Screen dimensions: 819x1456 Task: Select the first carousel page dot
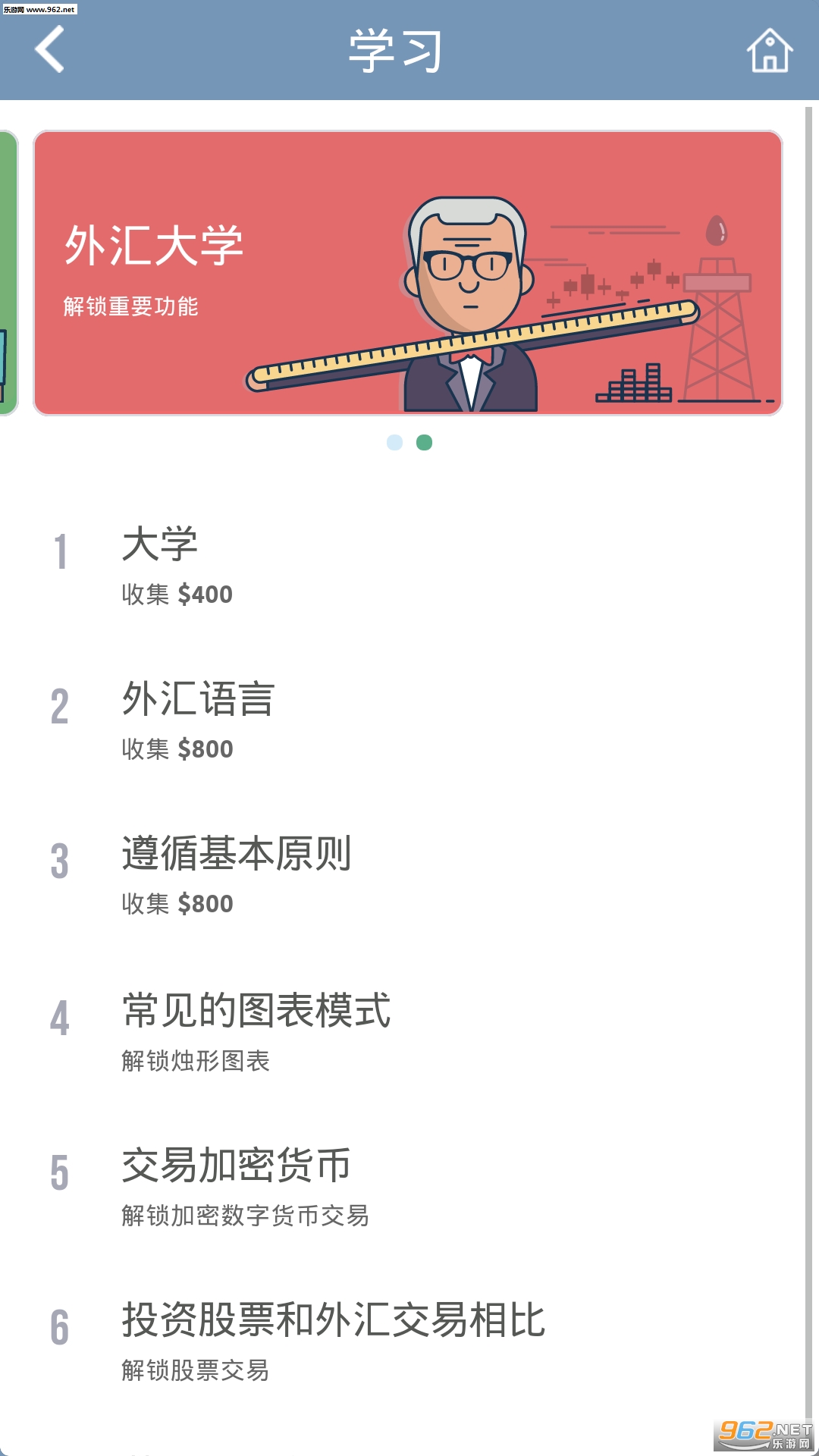tap(394, 442)
